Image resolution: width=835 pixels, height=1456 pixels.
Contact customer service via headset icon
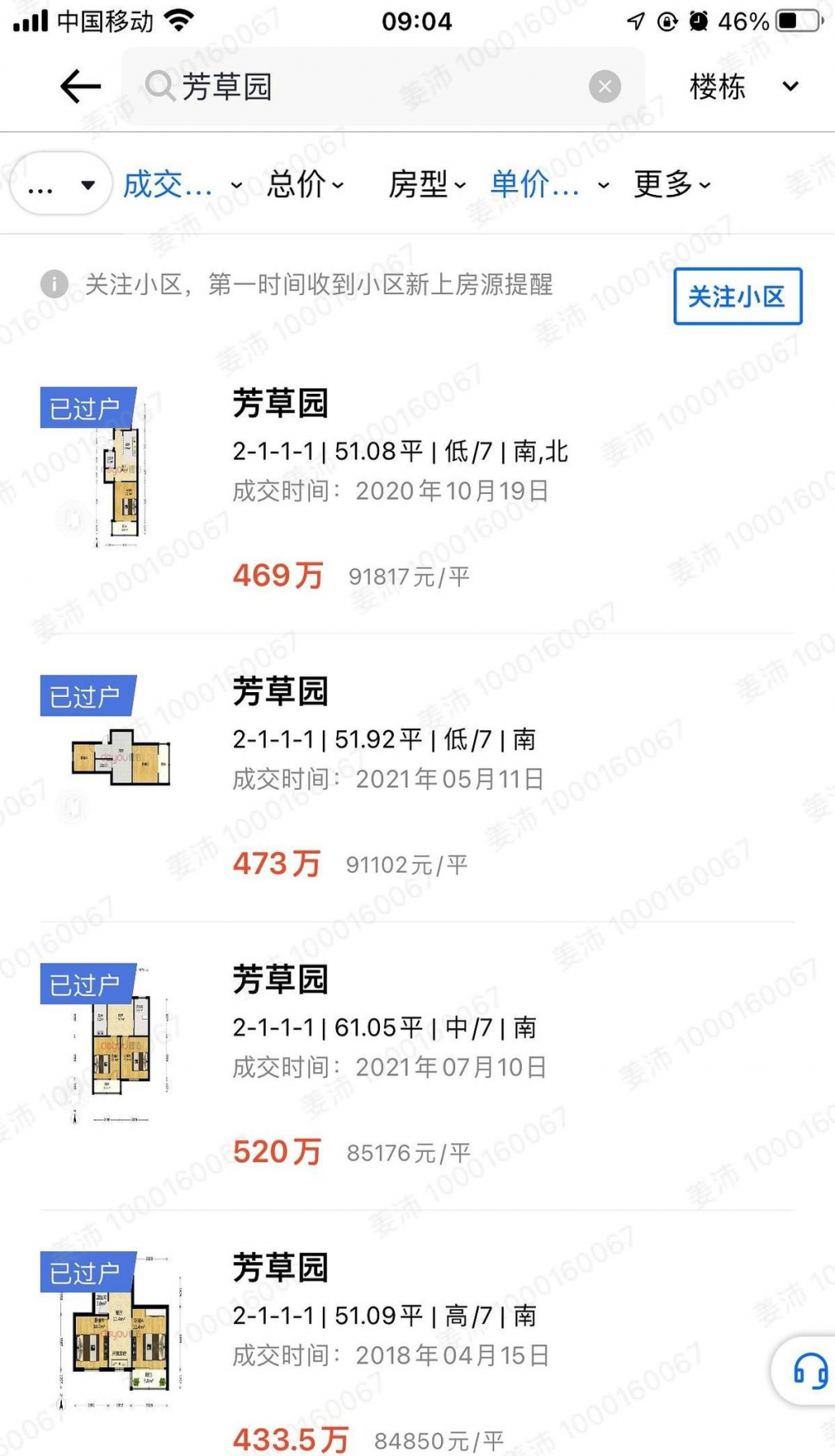810,1371
